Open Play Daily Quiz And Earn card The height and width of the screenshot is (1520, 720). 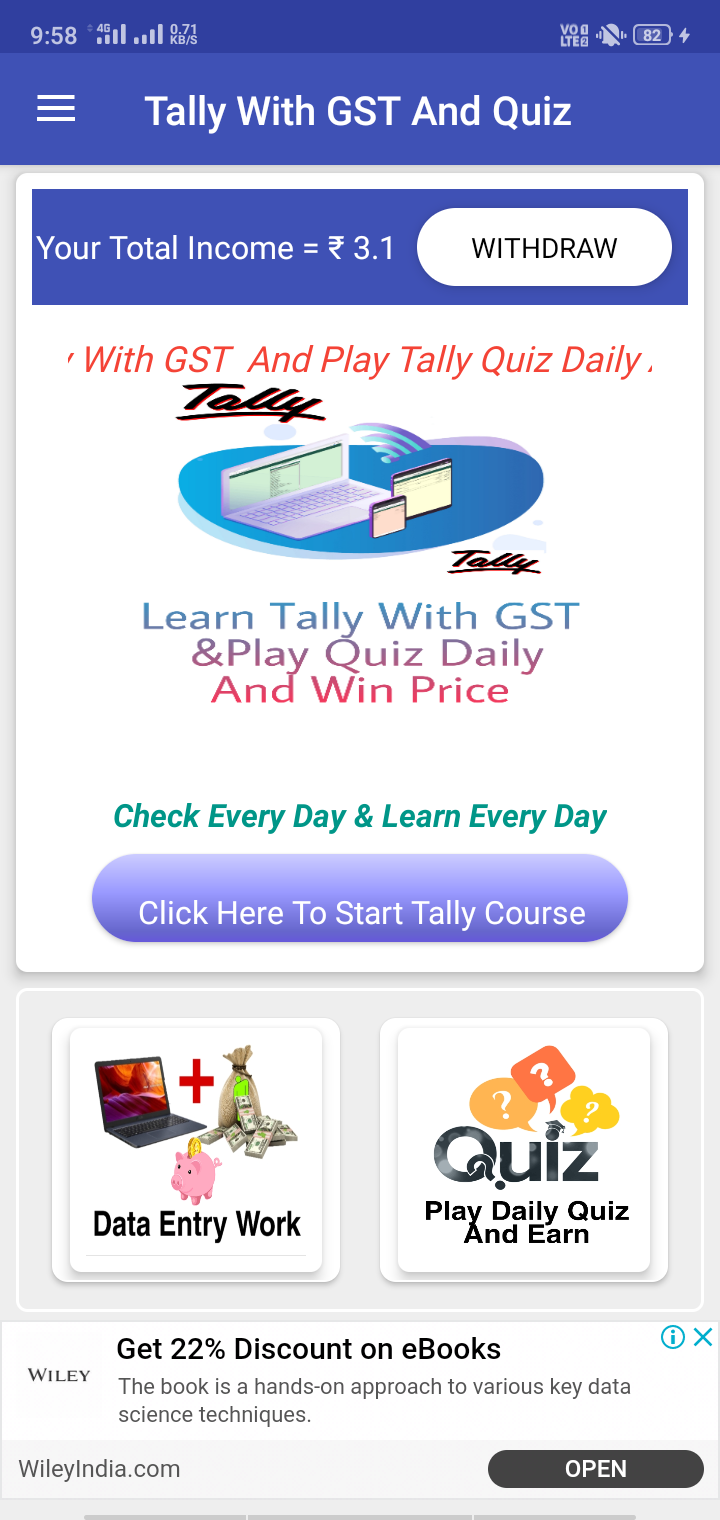point(524,1150)
